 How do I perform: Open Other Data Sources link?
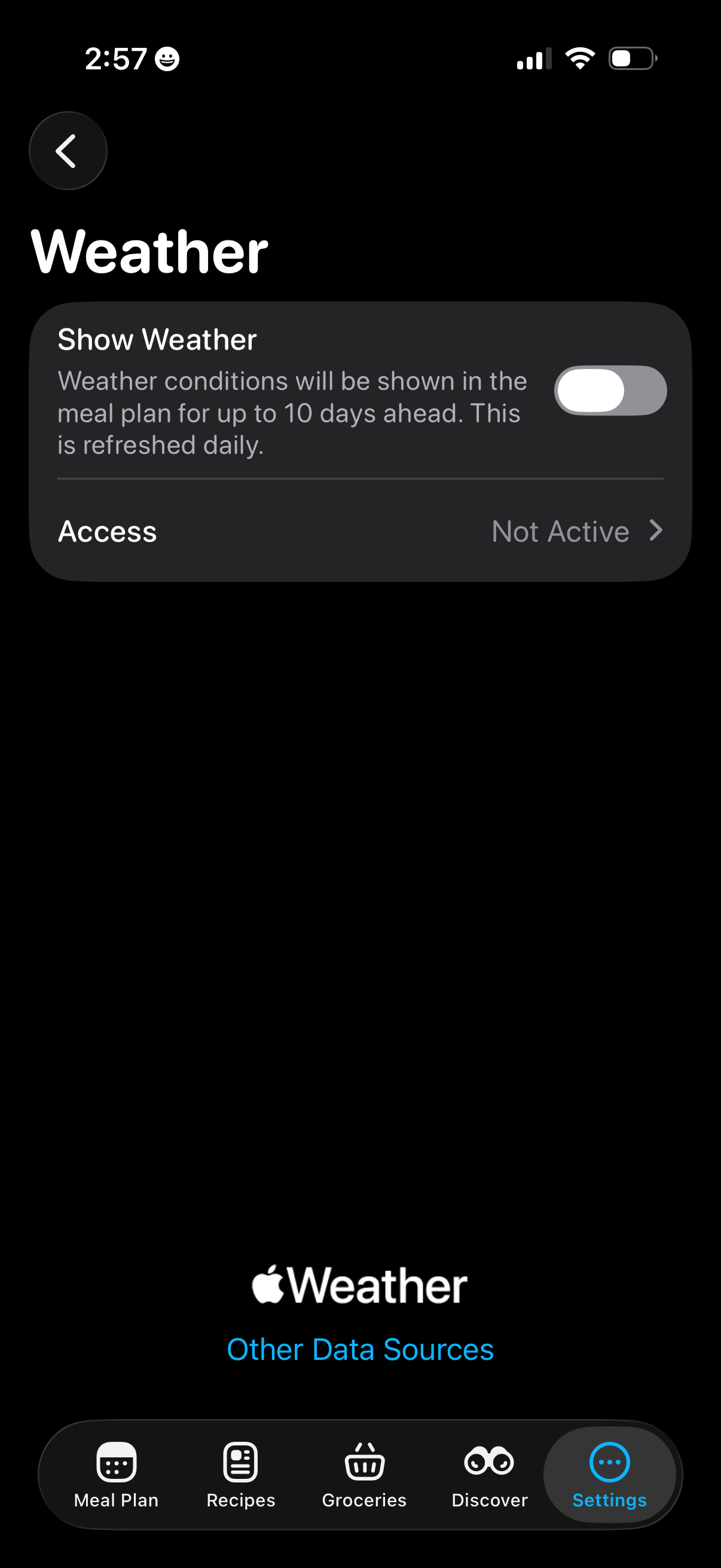(x=360, y=1349)
